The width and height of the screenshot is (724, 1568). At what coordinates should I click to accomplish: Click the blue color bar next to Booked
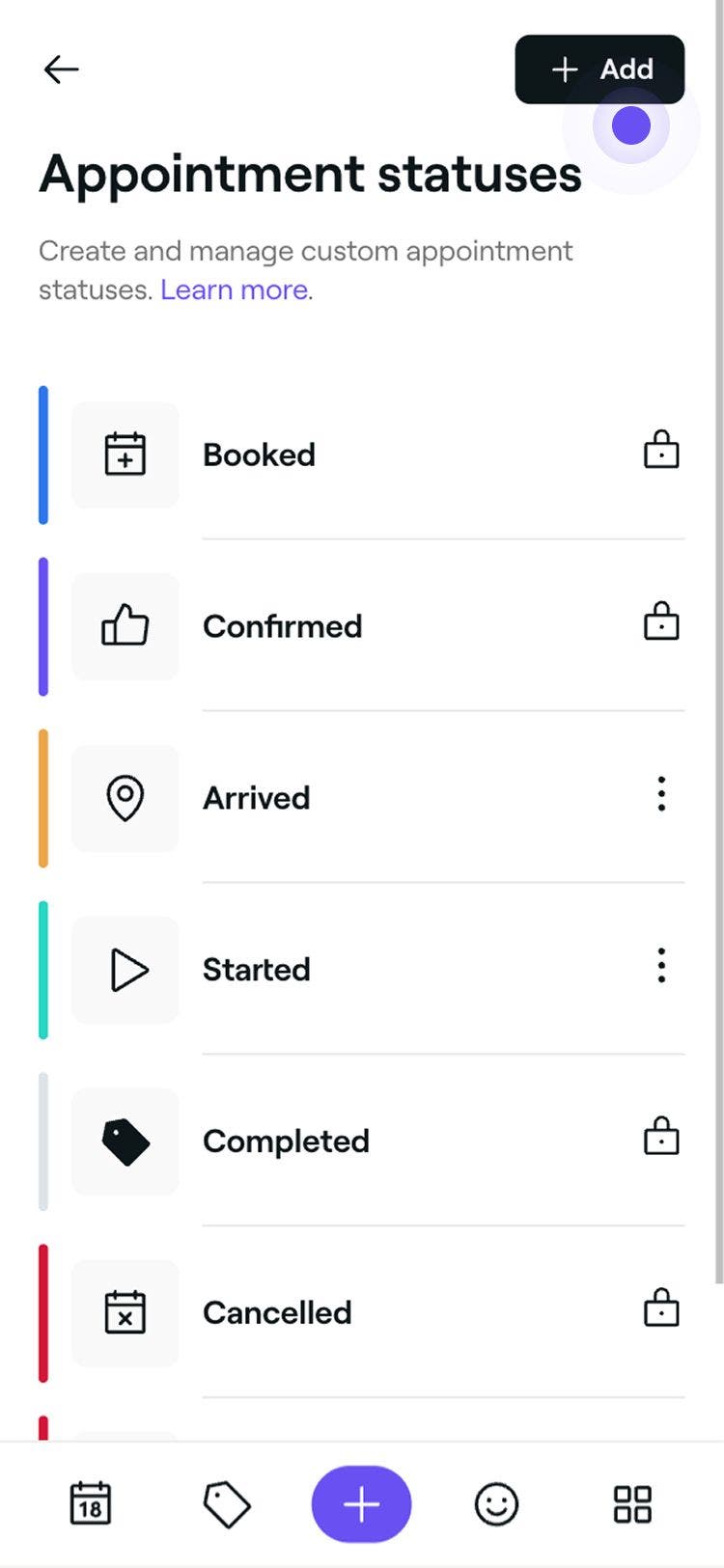pyautogui.click(x=42, y=454)
